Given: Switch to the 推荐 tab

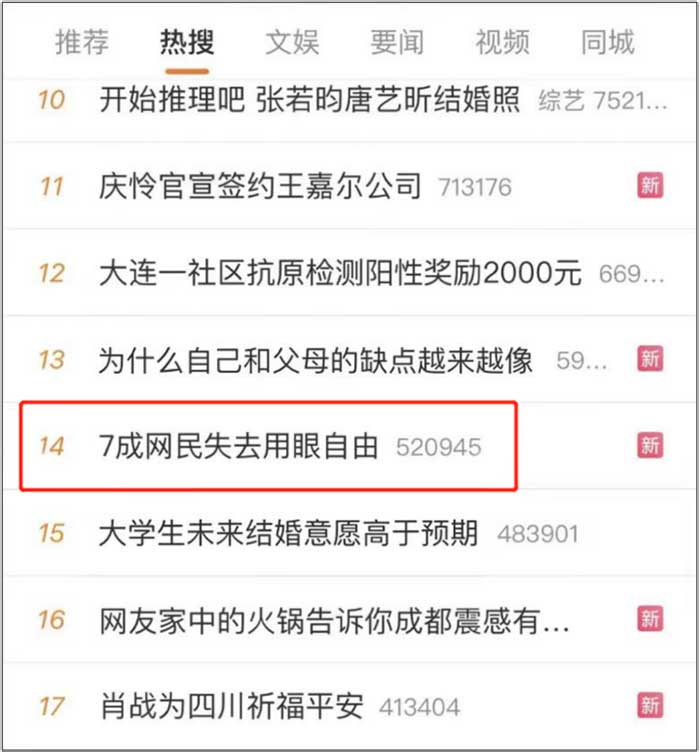Looking at the screenshot, I should 82,42.
